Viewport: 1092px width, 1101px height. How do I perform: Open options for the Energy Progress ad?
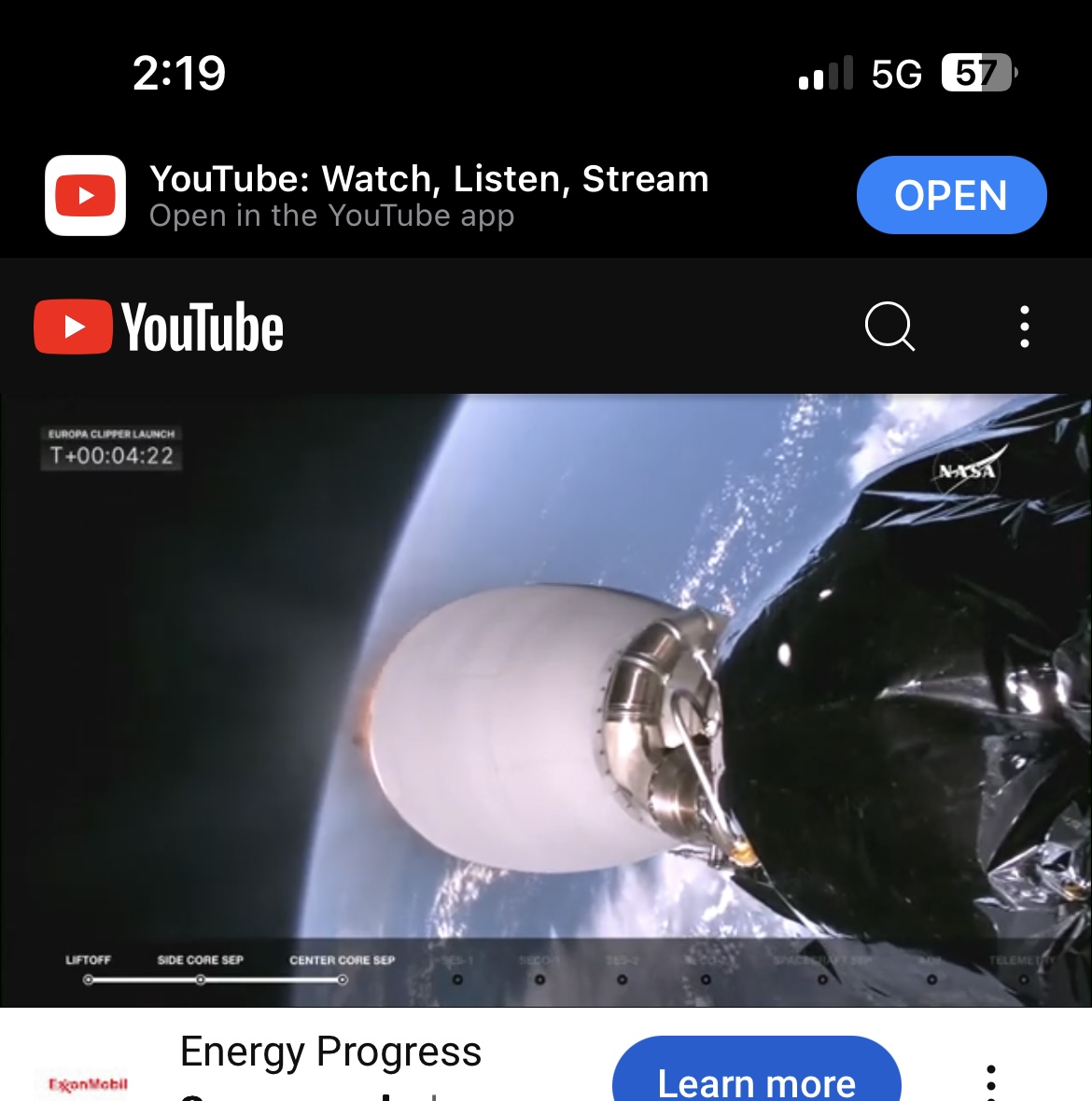pyautogui.click(x=990, y=1080)
